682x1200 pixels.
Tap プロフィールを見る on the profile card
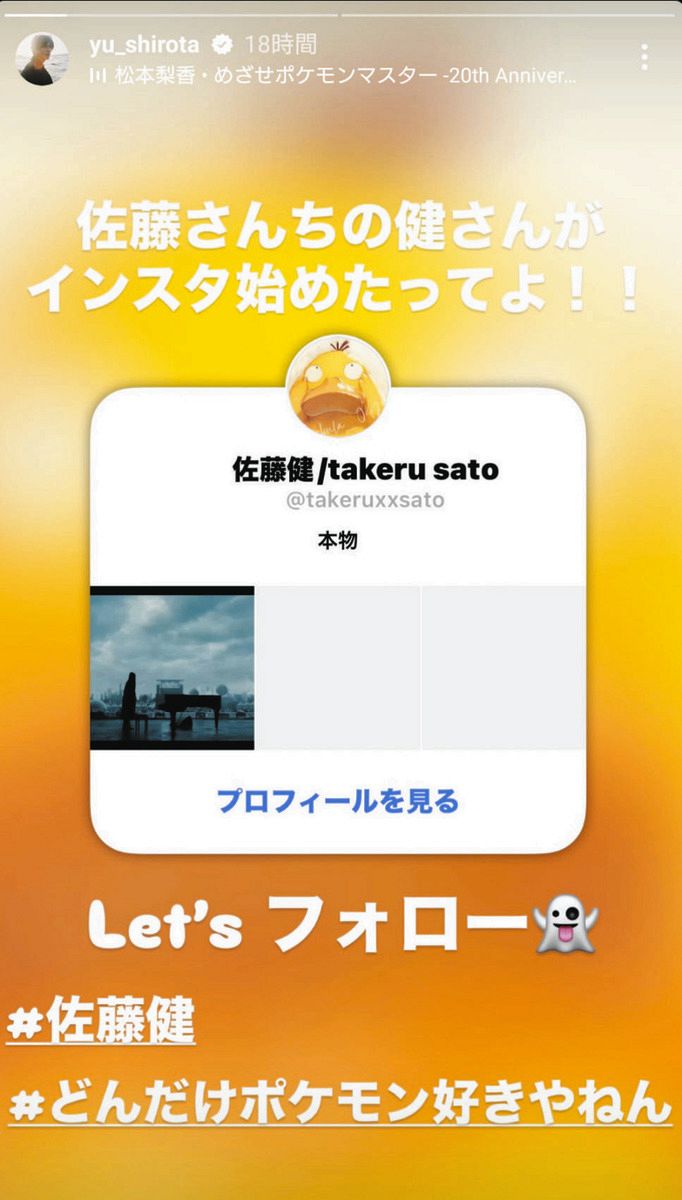pyautogui.click(x=338, y=800)
